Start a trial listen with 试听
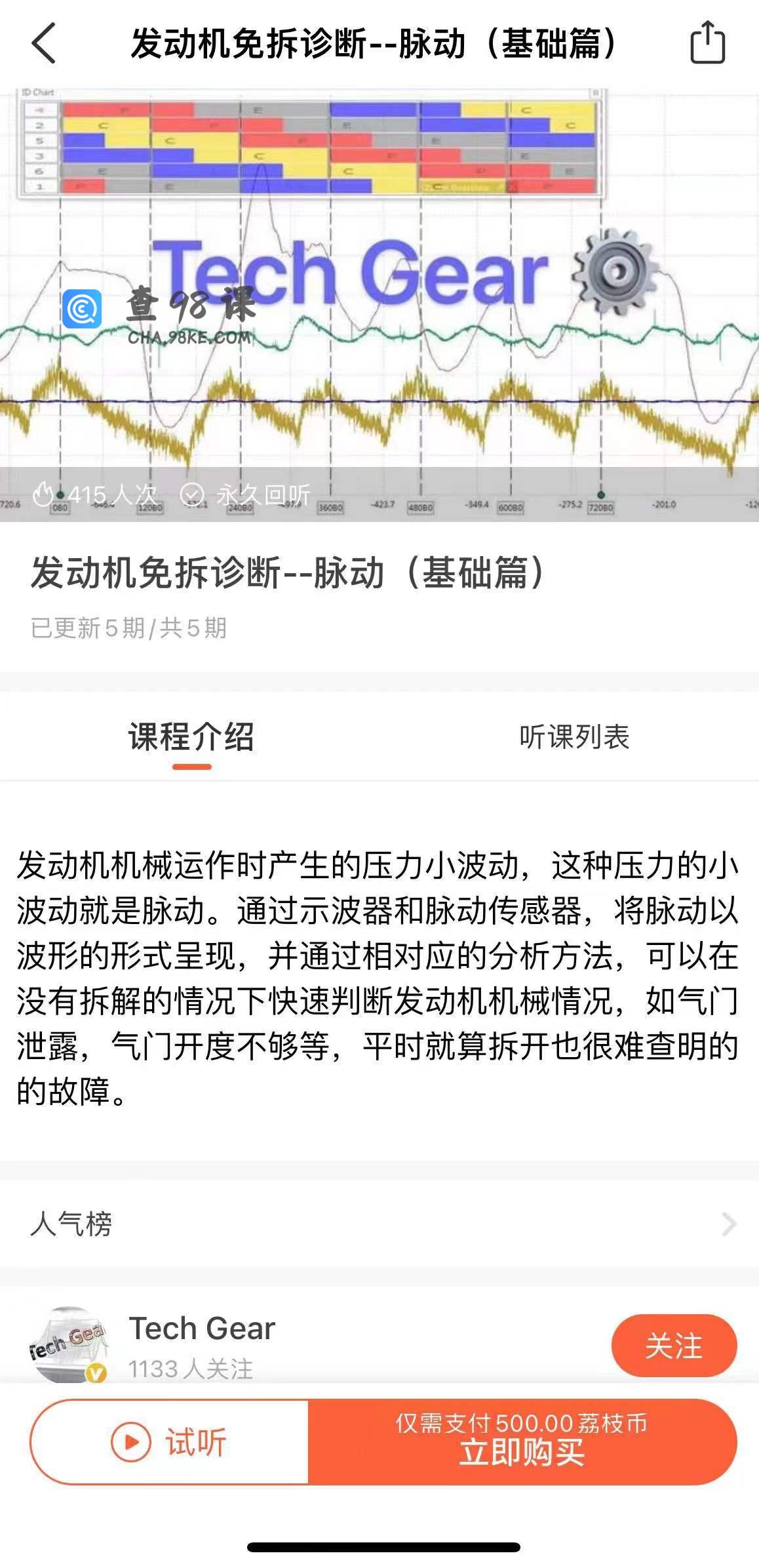 pyautogui.click(x=170, y=1442)
